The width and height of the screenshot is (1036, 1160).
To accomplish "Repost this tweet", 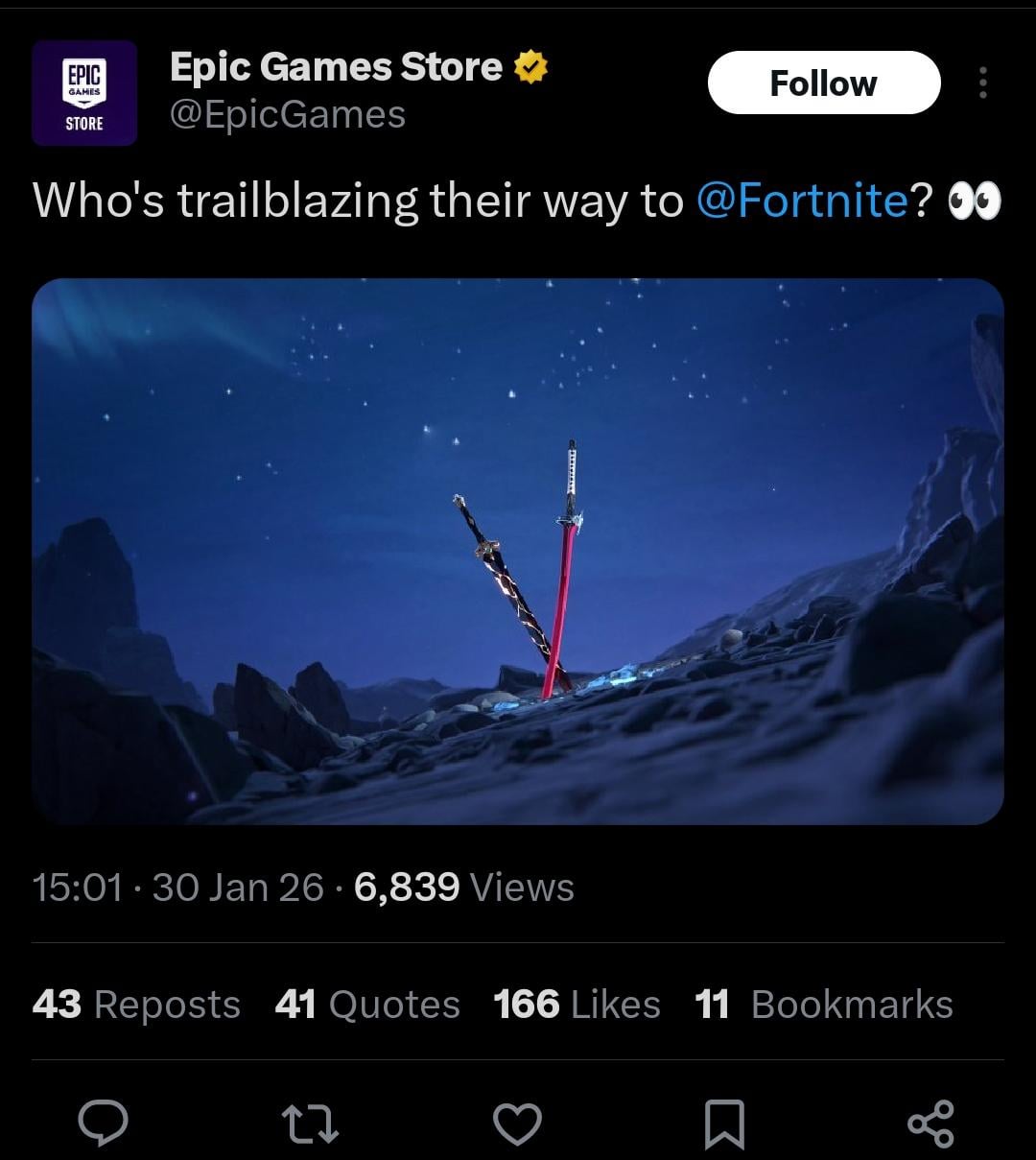I will coord(310,1123).
